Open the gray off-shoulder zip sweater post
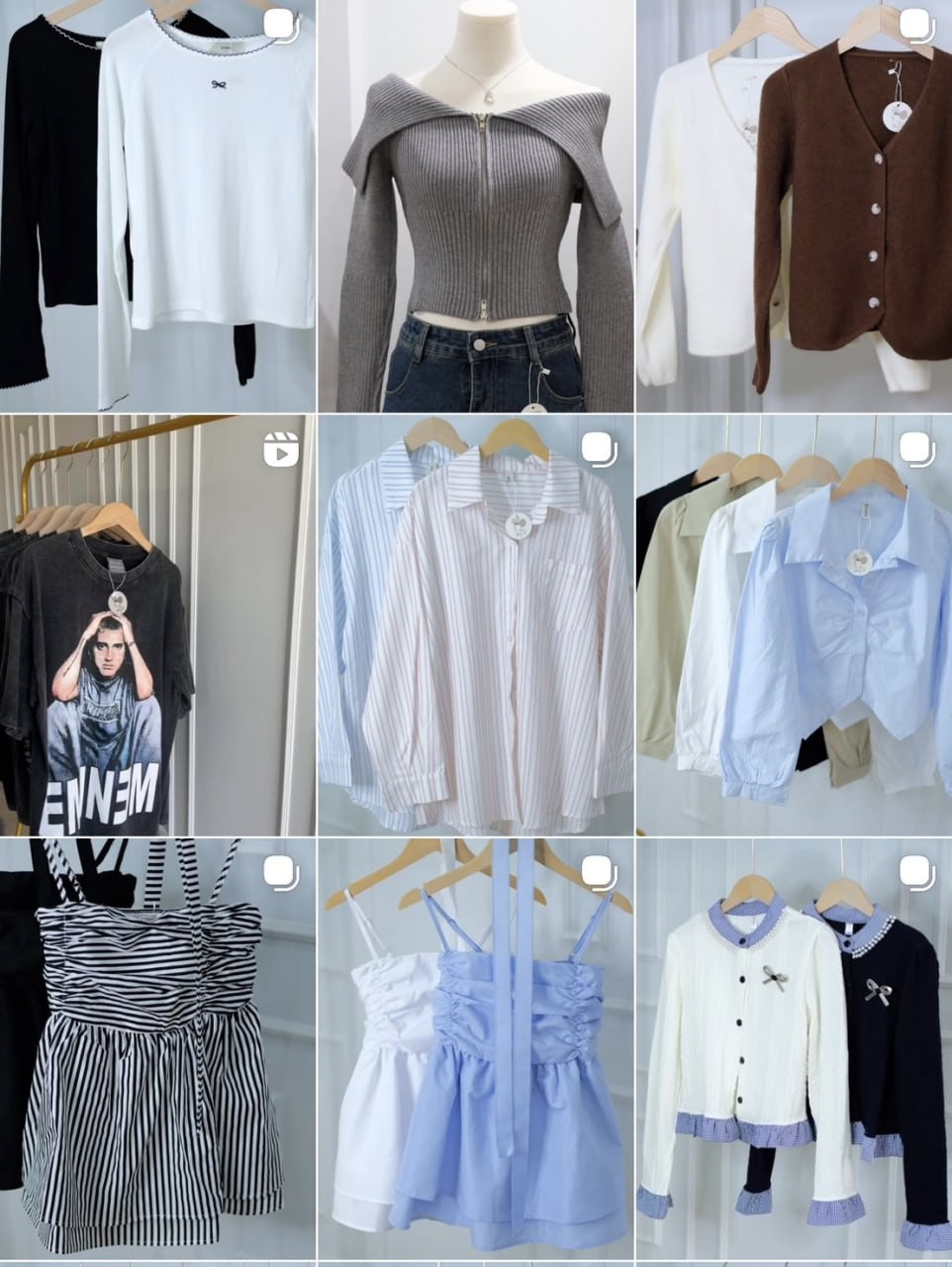 (476, 205)
